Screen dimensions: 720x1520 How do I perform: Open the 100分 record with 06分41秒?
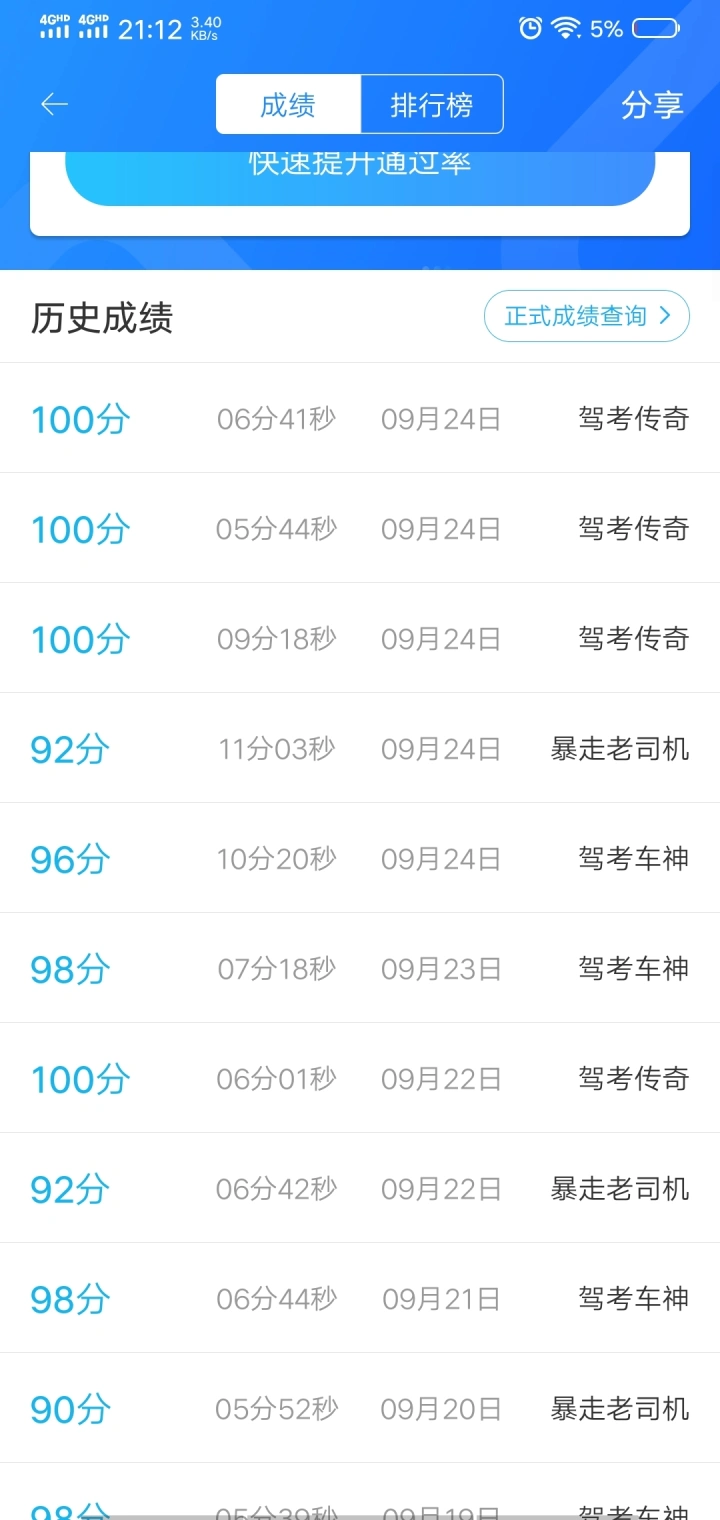[360, 418]
